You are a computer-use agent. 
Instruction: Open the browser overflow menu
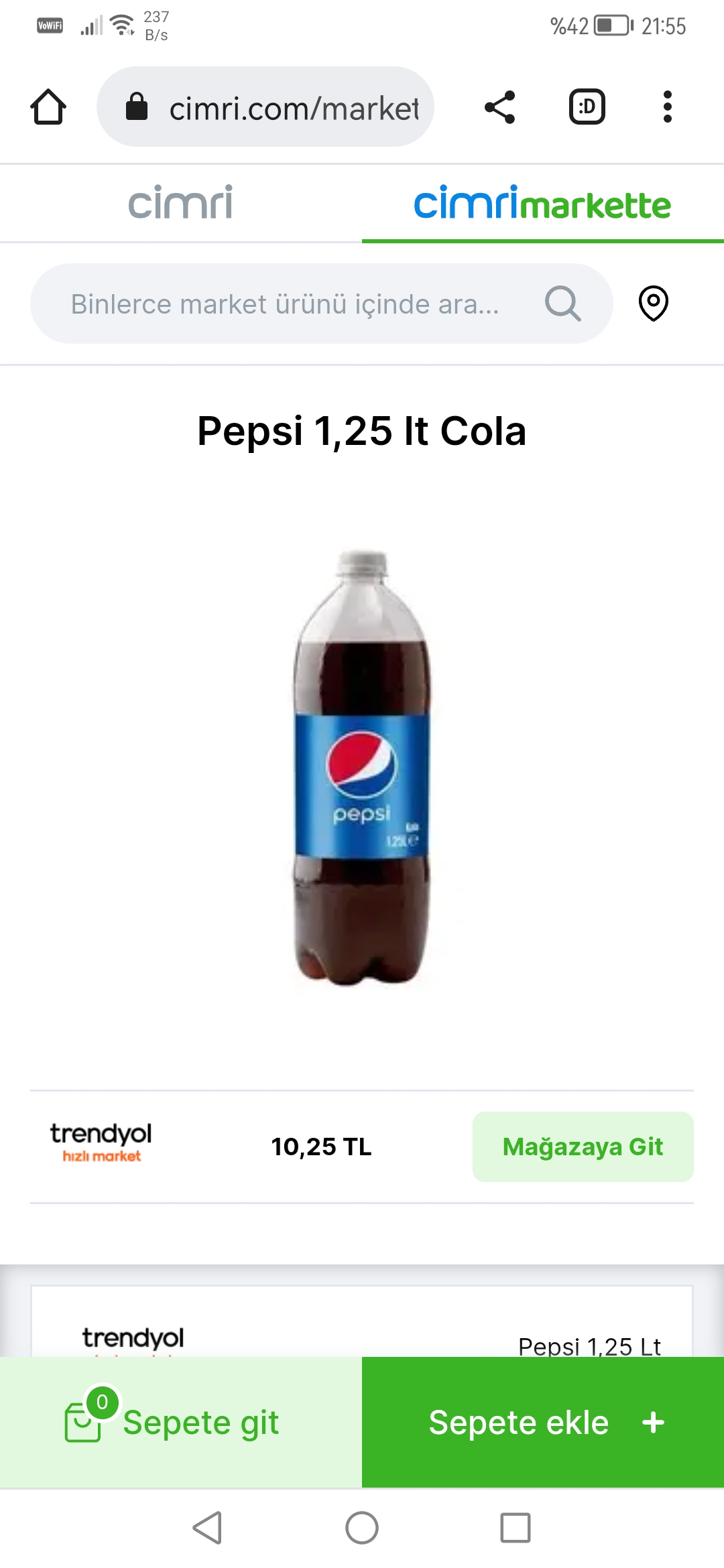(667, 107)
